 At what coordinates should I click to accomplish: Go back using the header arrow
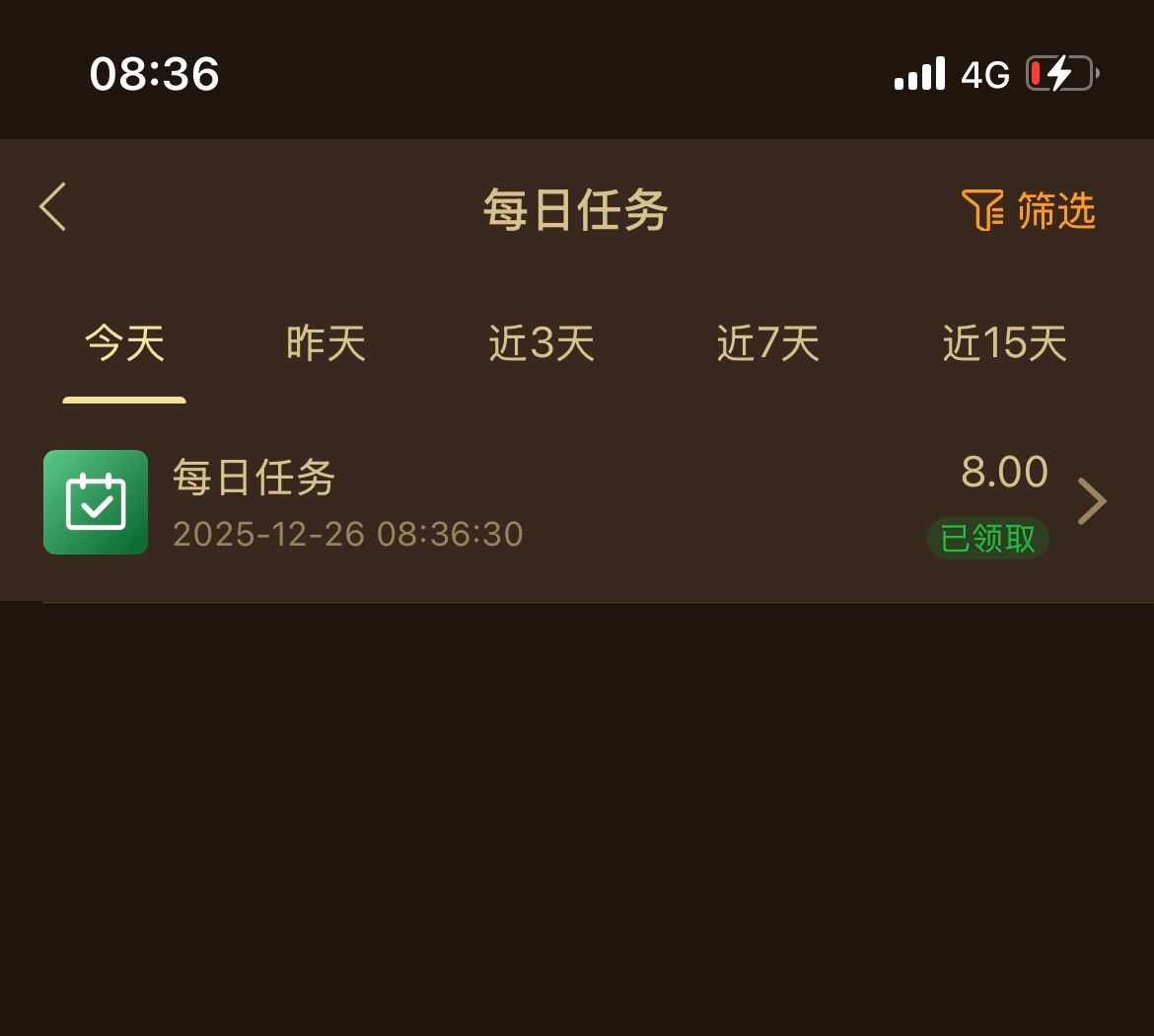53,207
